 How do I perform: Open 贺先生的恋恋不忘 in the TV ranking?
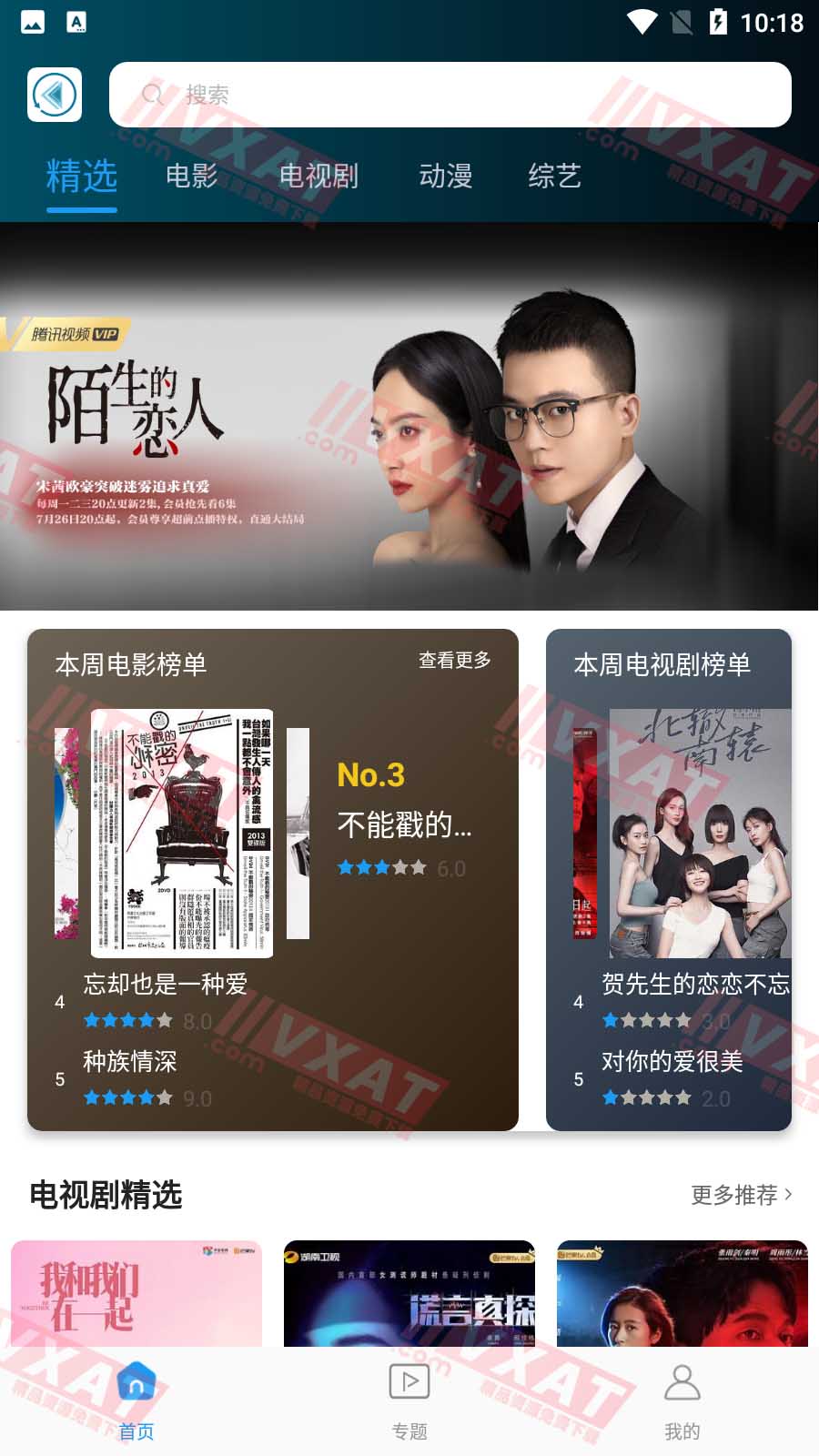tap(694, 985)
